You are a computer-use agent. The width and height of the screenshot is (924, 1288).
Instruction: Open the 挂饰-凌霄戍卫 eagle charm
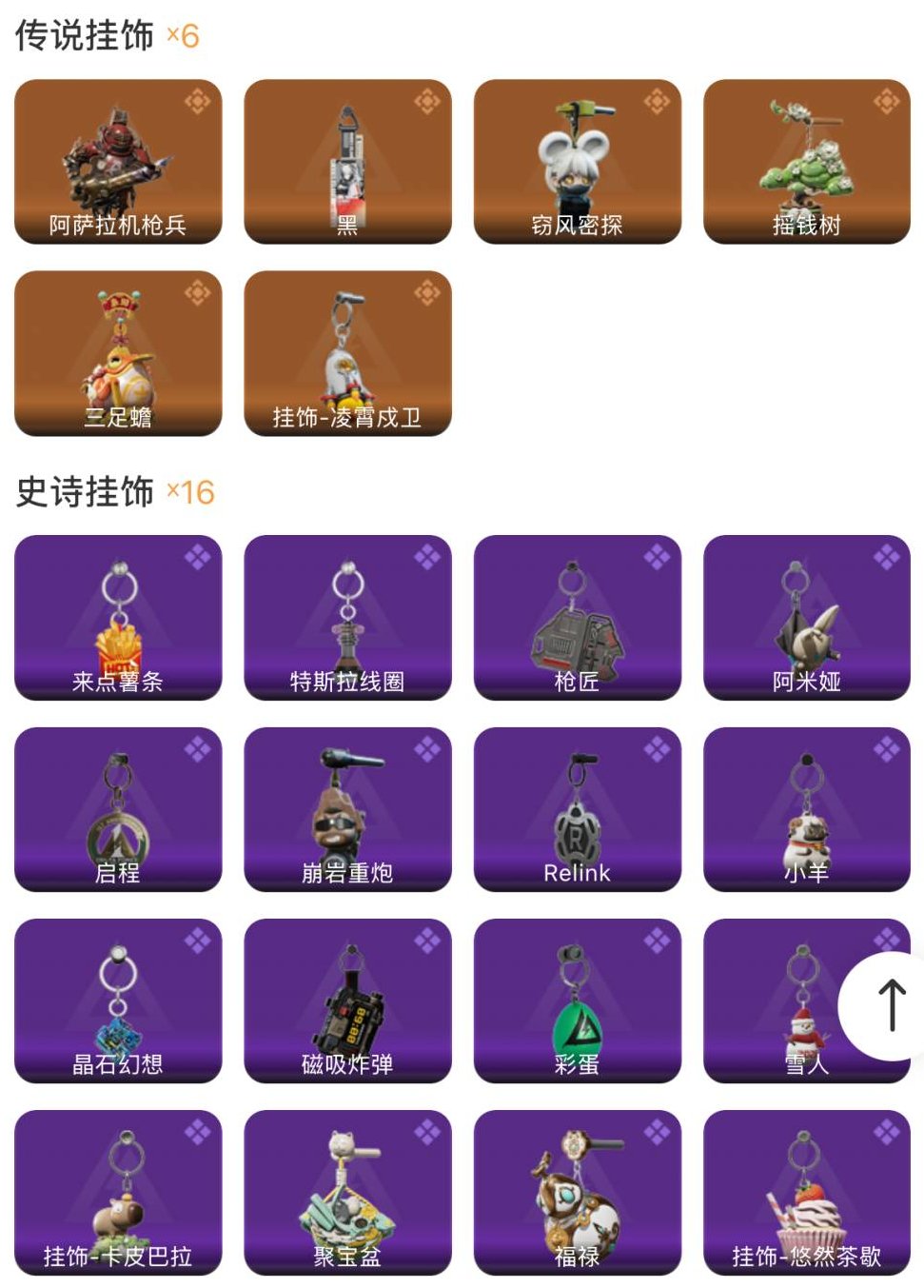pos(345,354)
